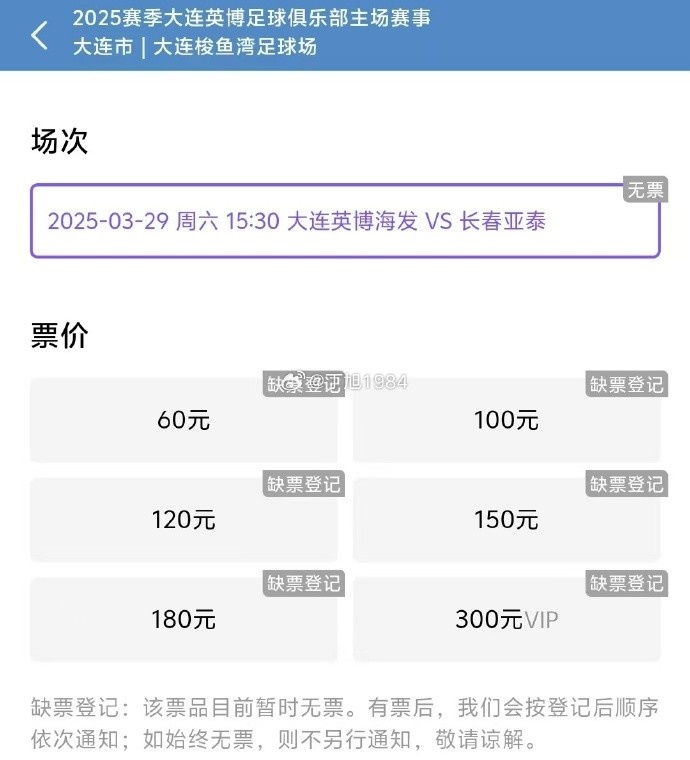Pick the 120元 ticket option
Viewport: 690px width, 760px height.
[x=184, y=520]
